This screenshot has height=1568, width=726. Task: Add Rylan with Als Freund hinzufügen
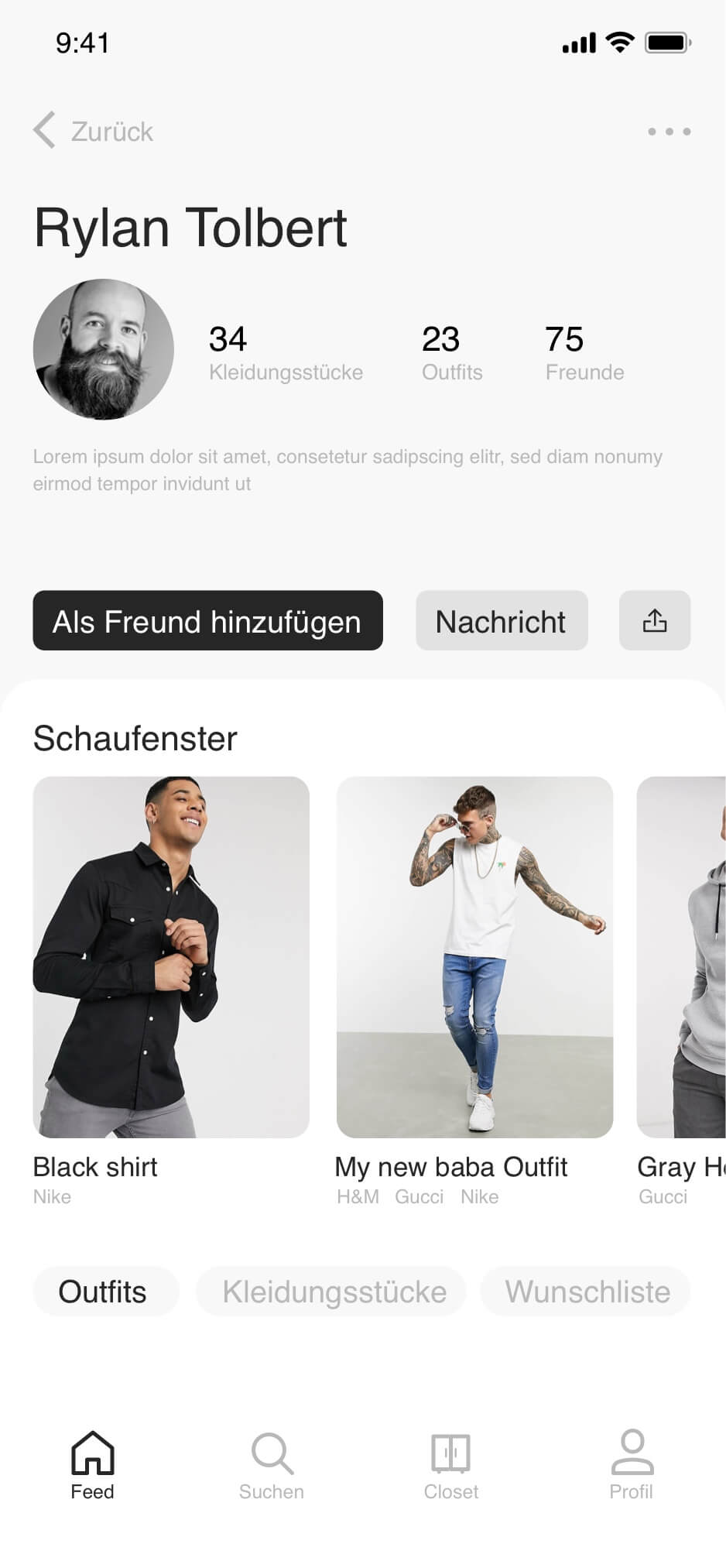pyautogui.click(x=207, y=621)
